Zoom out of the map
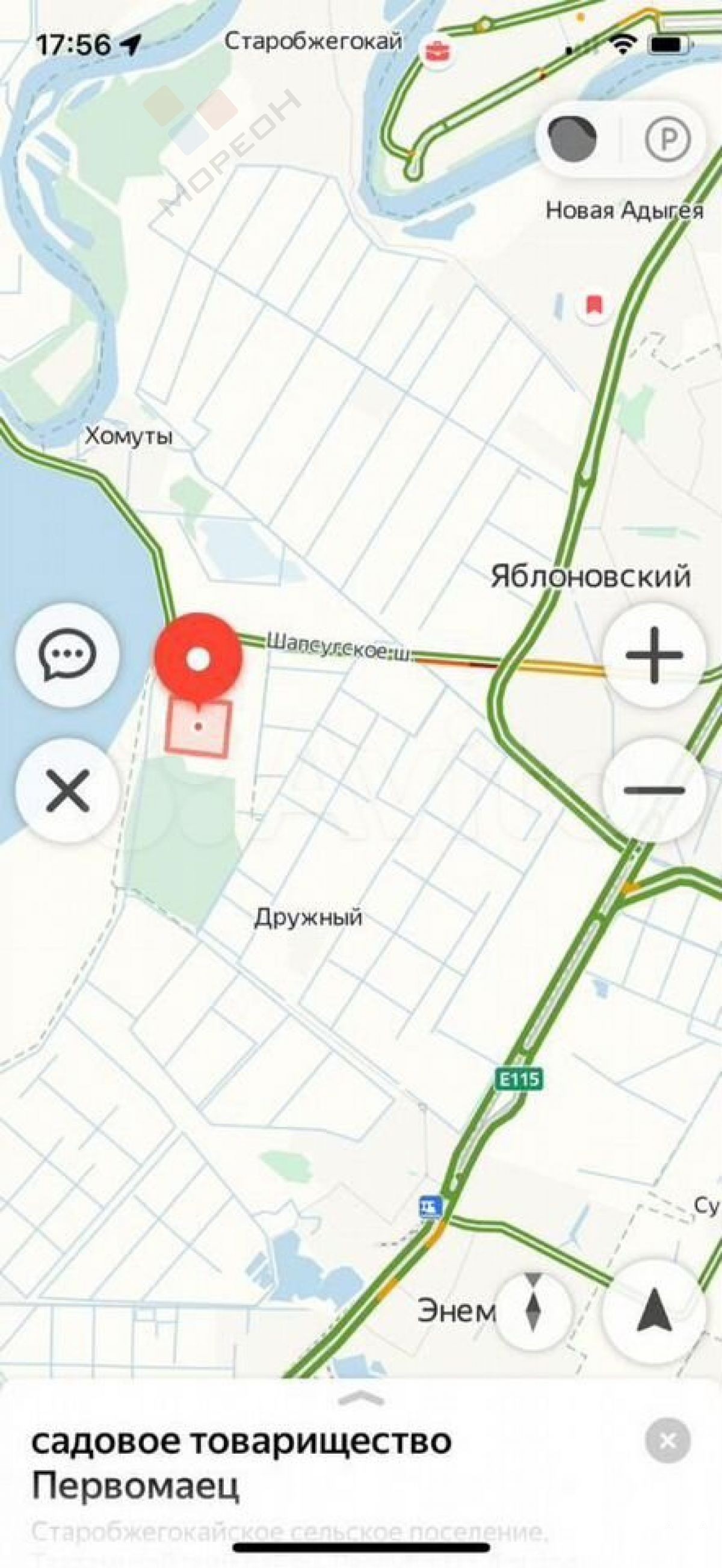The height and width of the screenshot is (1568, 722). click(x=655, y=790)
